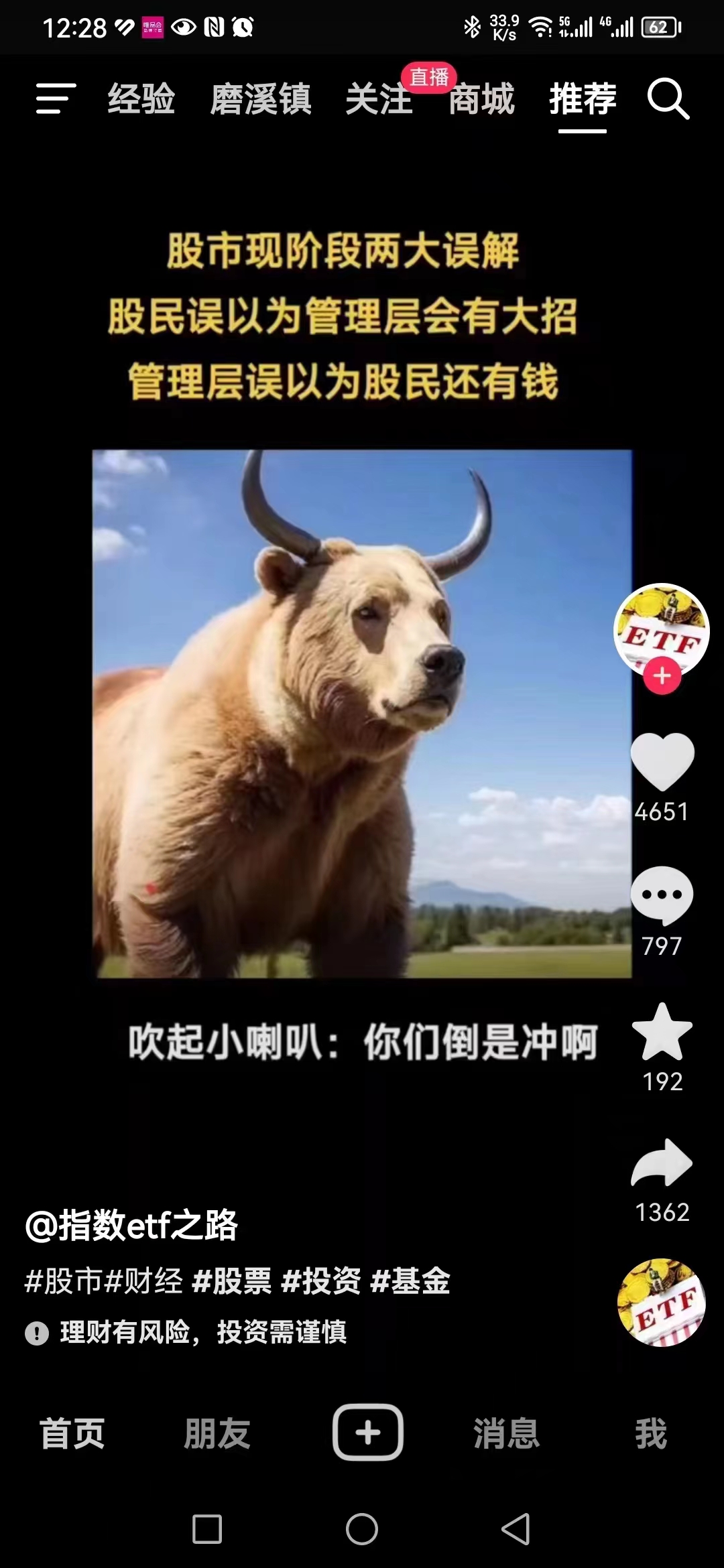Open the music disc icon
Image resolution: width=724 pixels, height=1568 pixels.
tap(662, 1302)
